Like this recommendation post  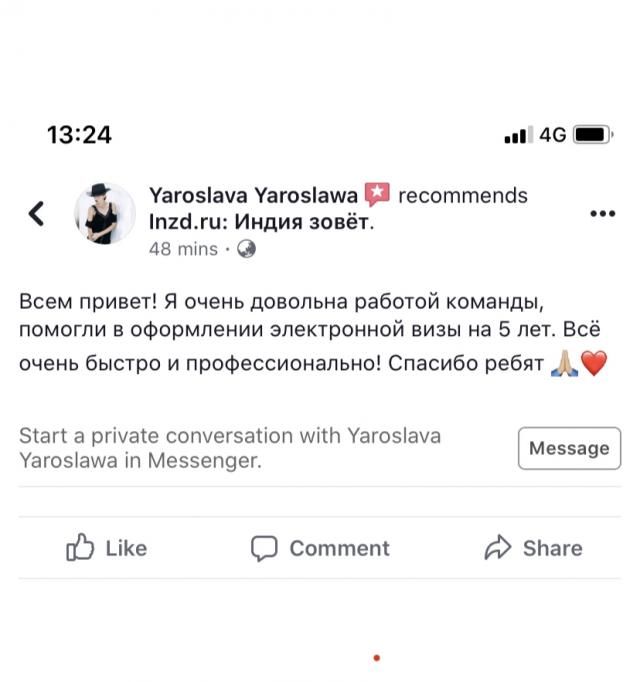107,548
